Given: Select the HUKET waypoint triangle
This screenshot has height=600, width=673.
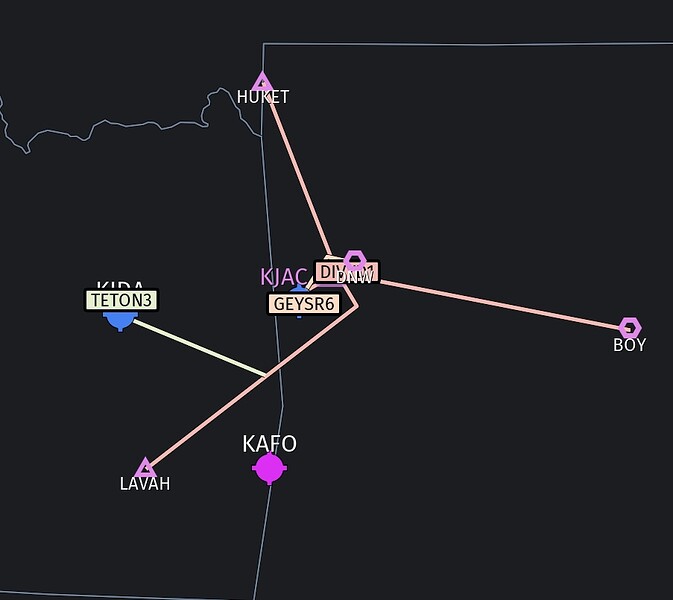Looking at the screenshot, I should point(262,83).
